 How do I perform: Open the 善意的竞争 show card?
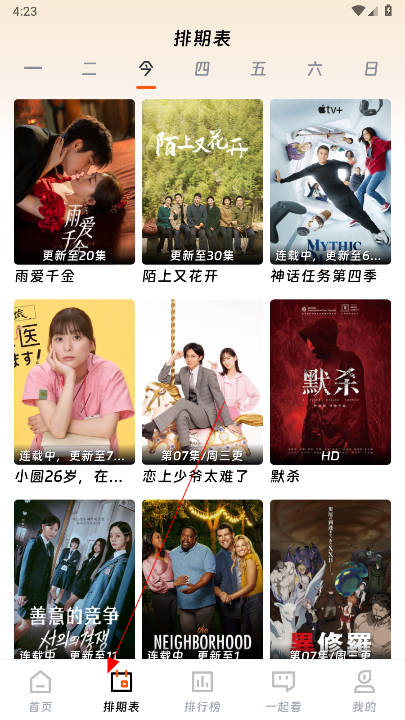(74, 579)
